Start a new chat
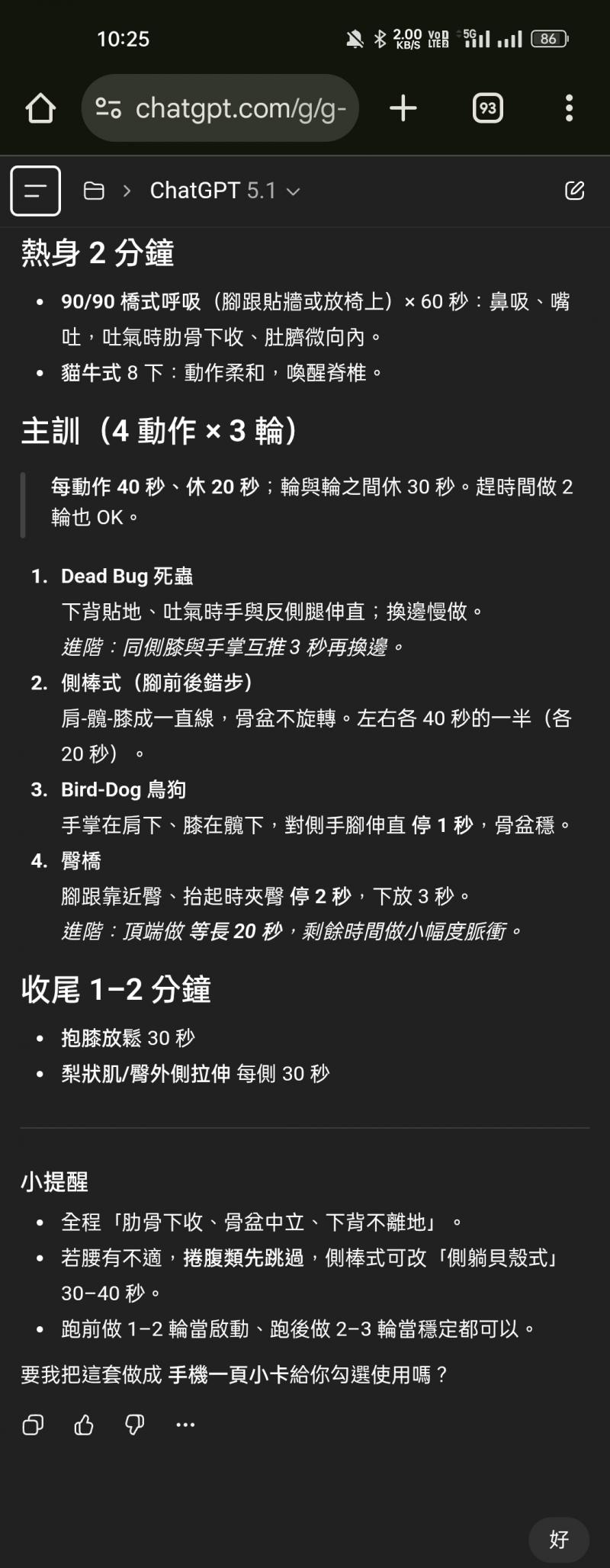 575,191
